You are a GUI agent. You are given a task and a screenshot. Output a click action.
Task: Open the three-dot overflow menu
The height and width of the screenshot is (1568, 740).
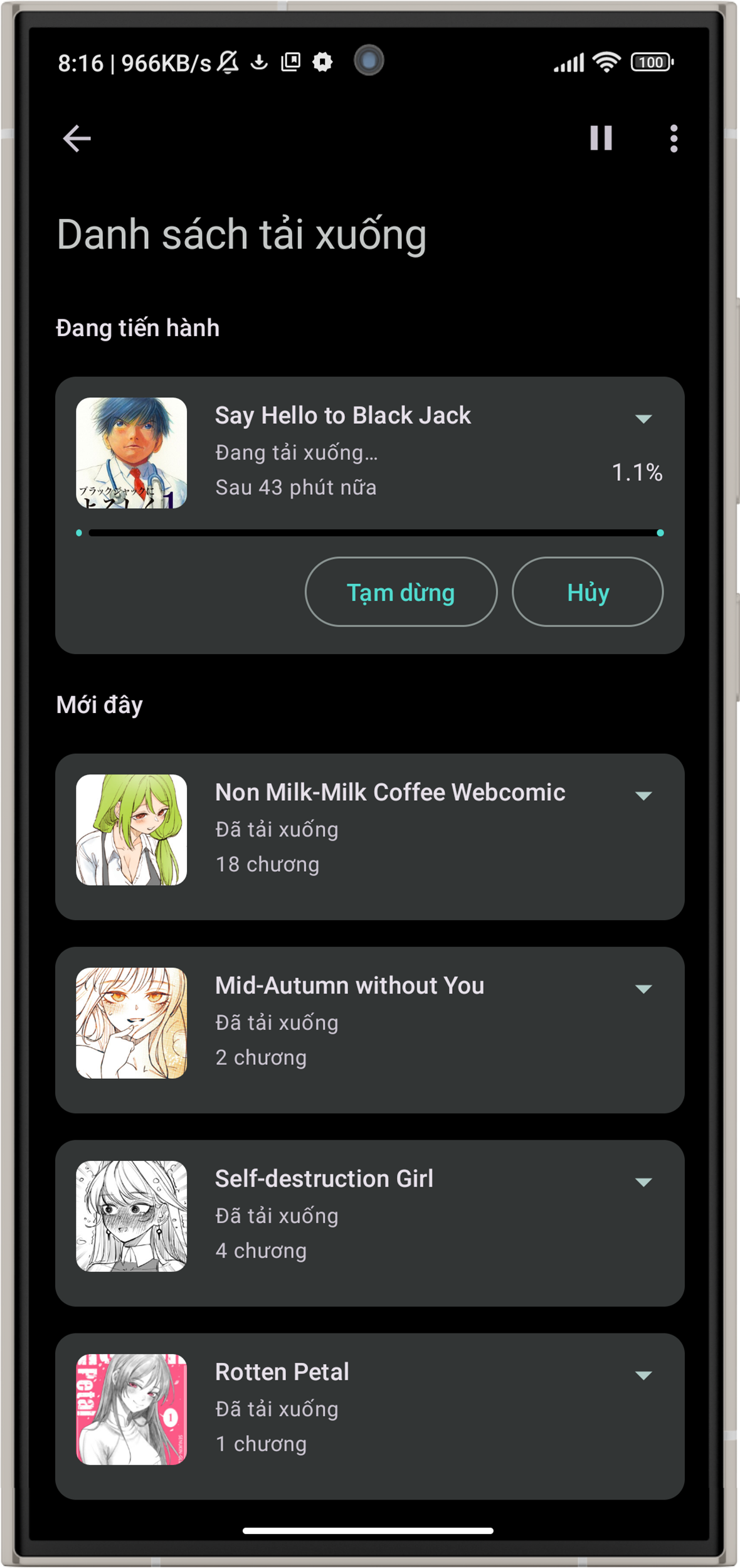pyautogui.click(x=674, y=138)
